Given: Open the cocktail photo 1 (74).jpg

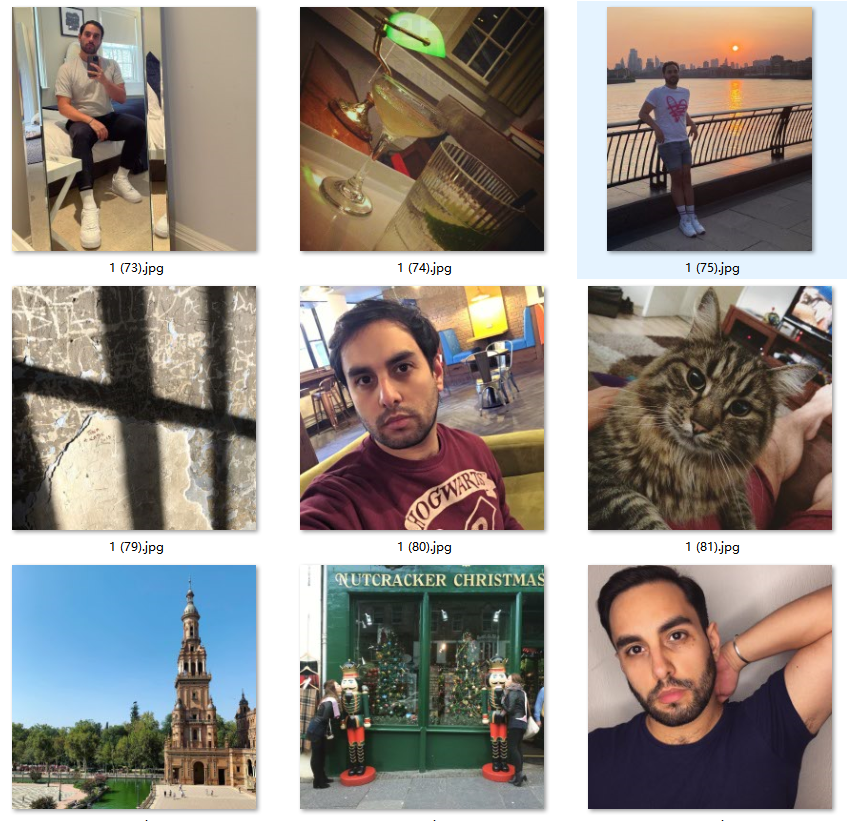Looking at the screenshot, I should coord(422,129).
